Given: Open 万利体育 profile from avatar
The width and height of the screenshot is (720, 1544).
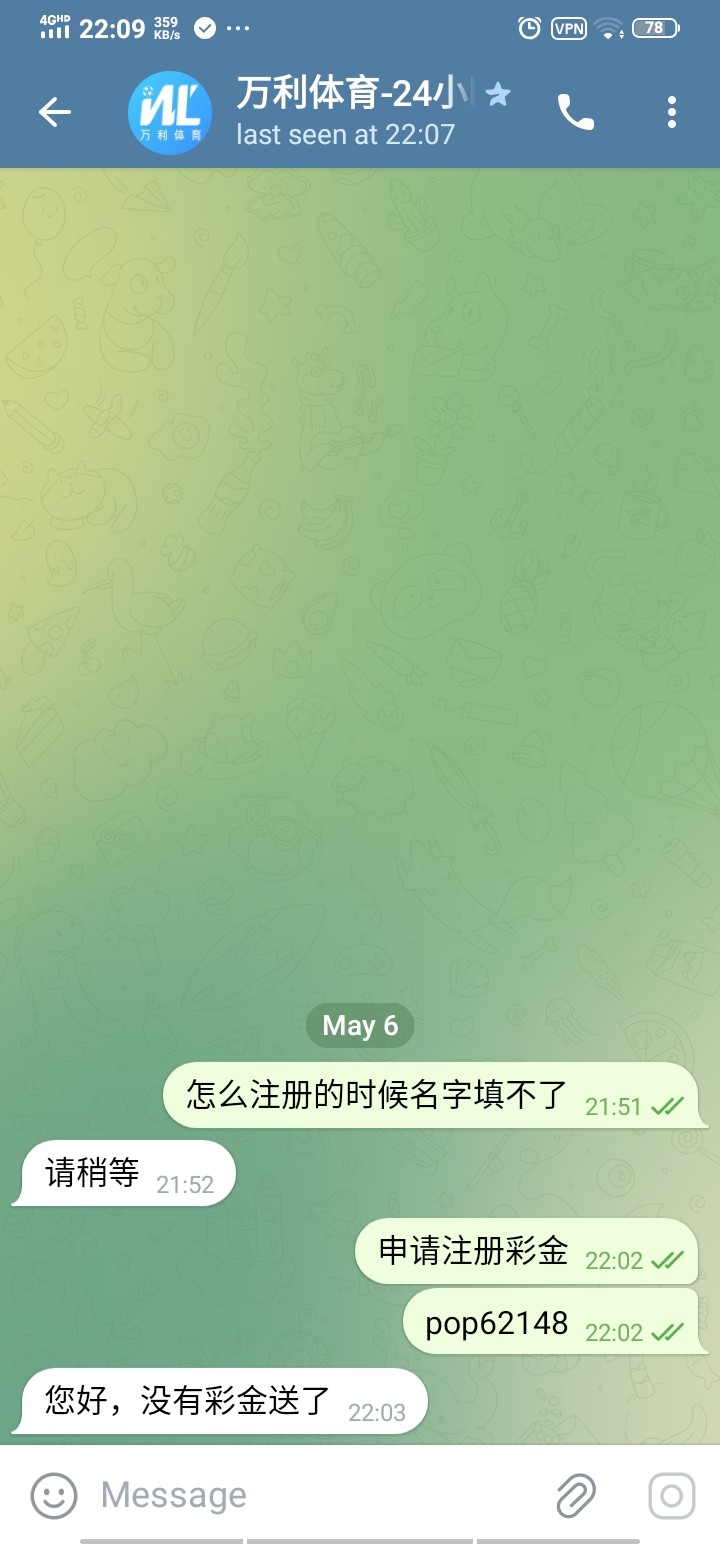Looking at the screenshot, I should tap(170, 112).
